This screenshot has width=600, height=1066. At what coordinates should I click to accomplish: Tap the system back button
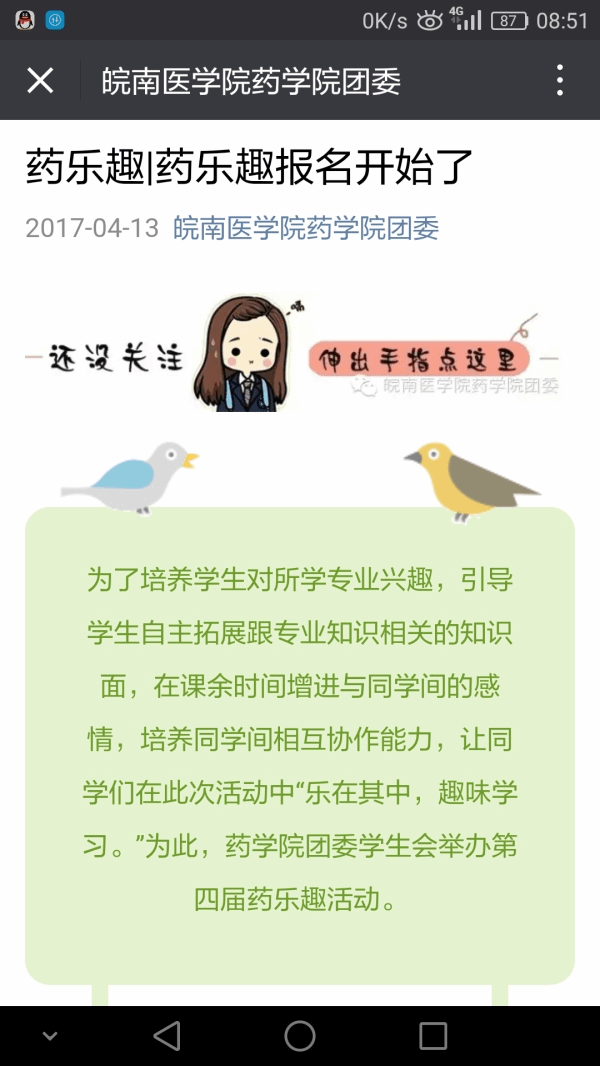click(x=167, y=1036)
